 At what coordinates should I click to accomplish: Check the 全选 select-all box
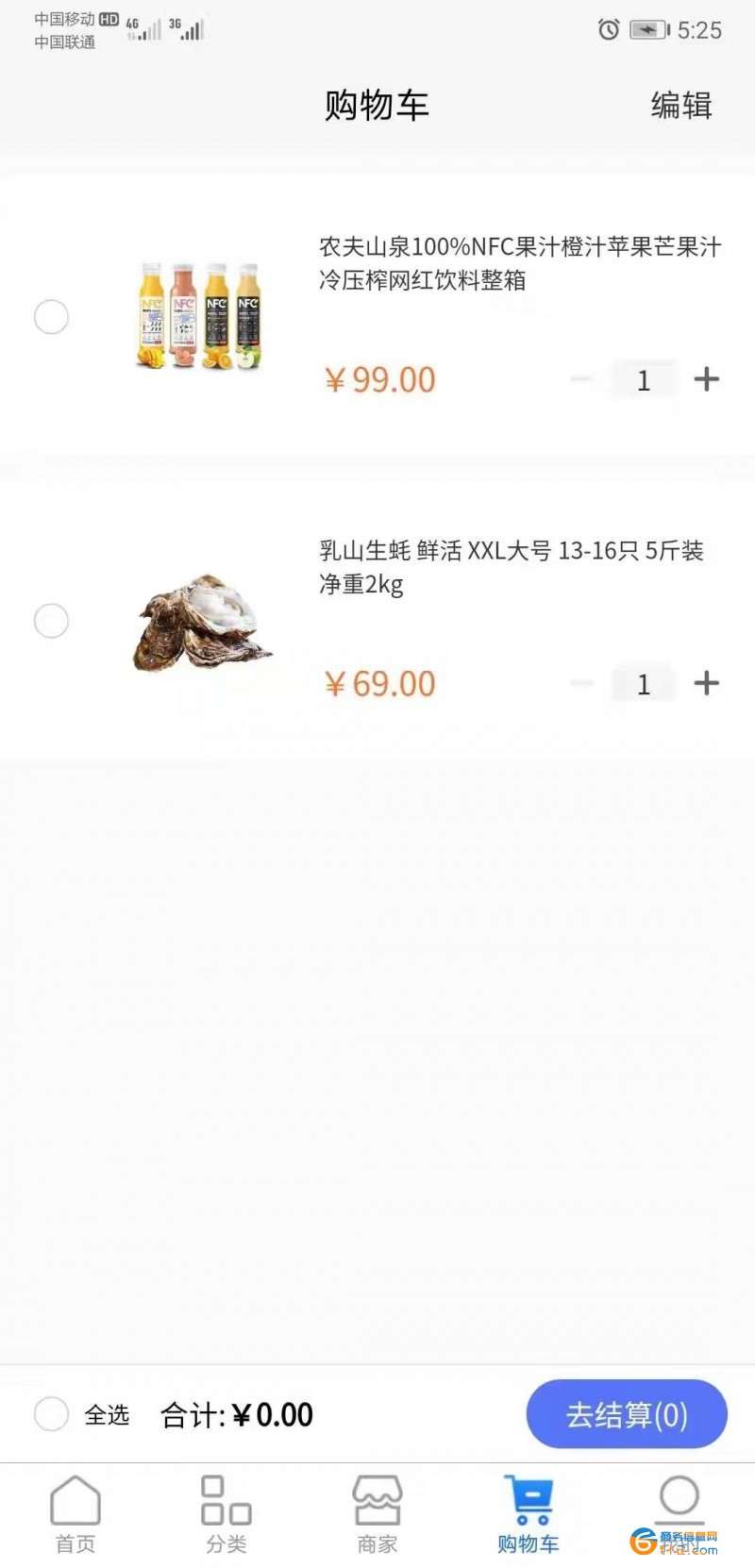(x=51, y=1414)
